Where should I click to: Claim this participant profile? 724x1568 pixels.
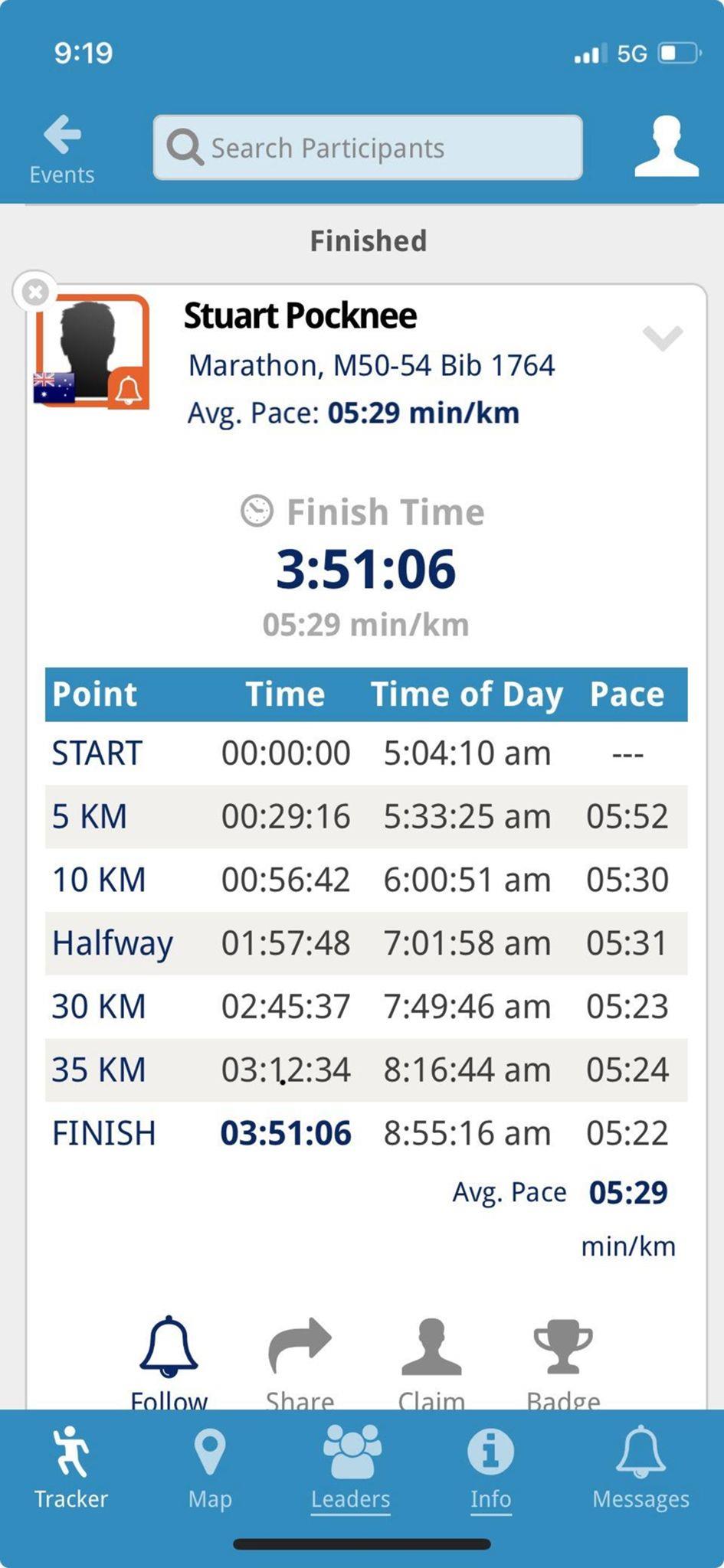click(x=431, y=1359)
